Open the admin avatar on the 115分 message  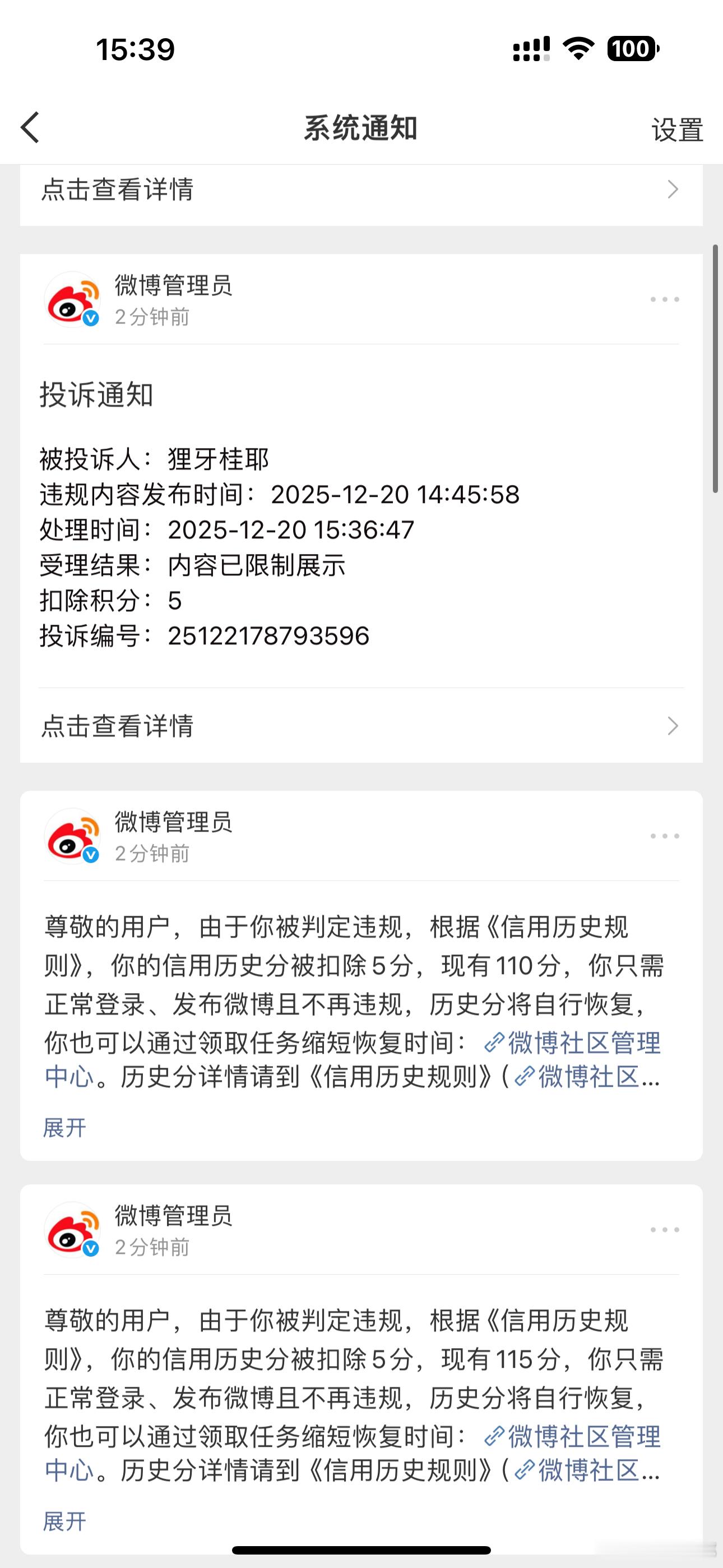tap(73, 1230)
